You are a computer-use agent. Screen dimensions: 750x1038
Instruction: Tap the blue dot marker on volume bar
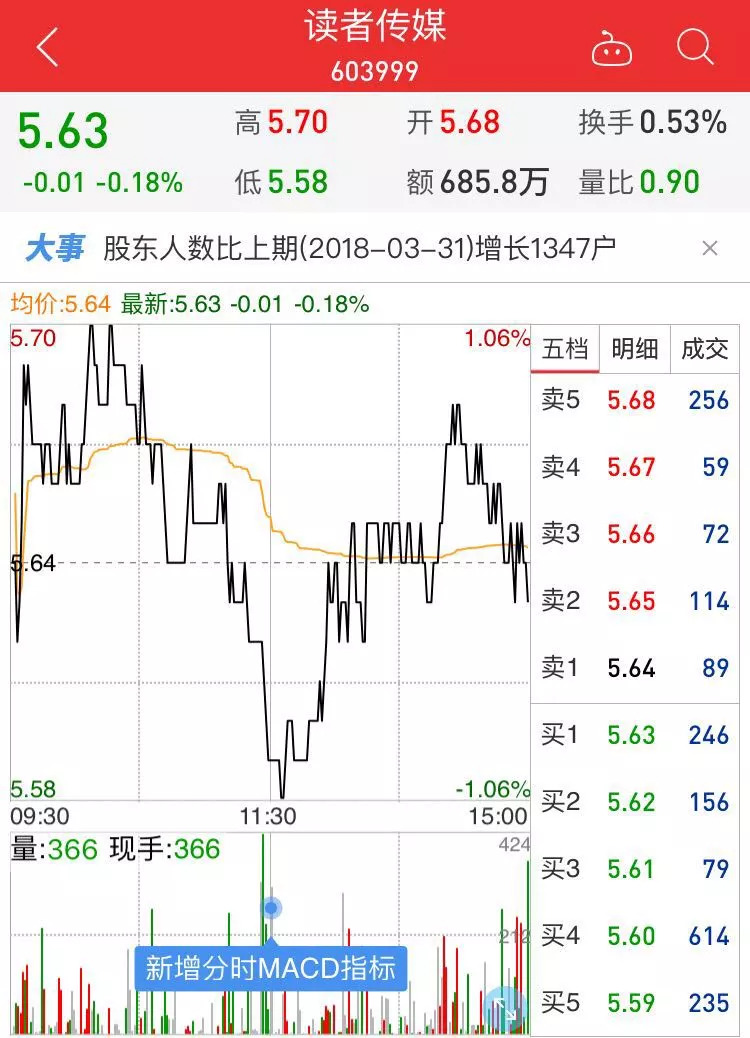[x=270, y=907]
